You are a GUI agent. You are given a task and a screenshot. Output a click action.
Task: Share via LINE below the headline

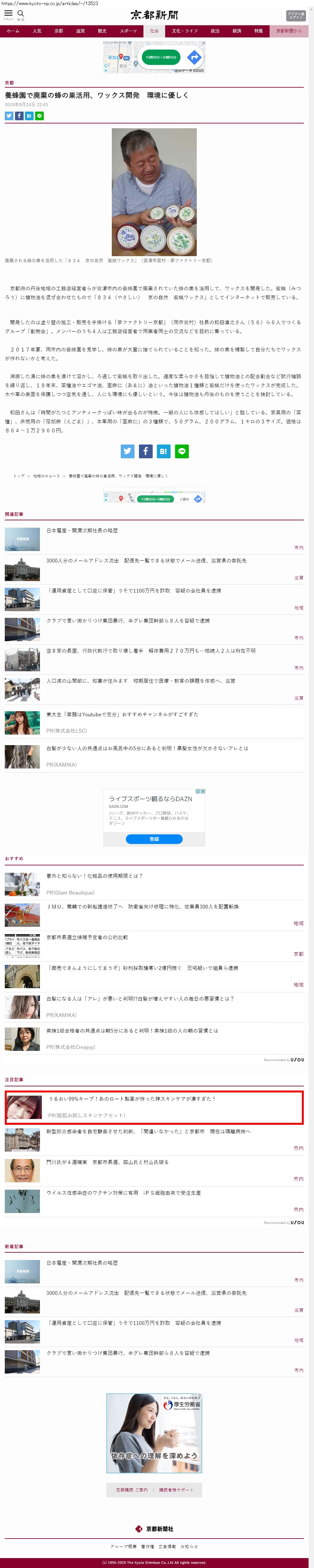click(x=40, y=116)
